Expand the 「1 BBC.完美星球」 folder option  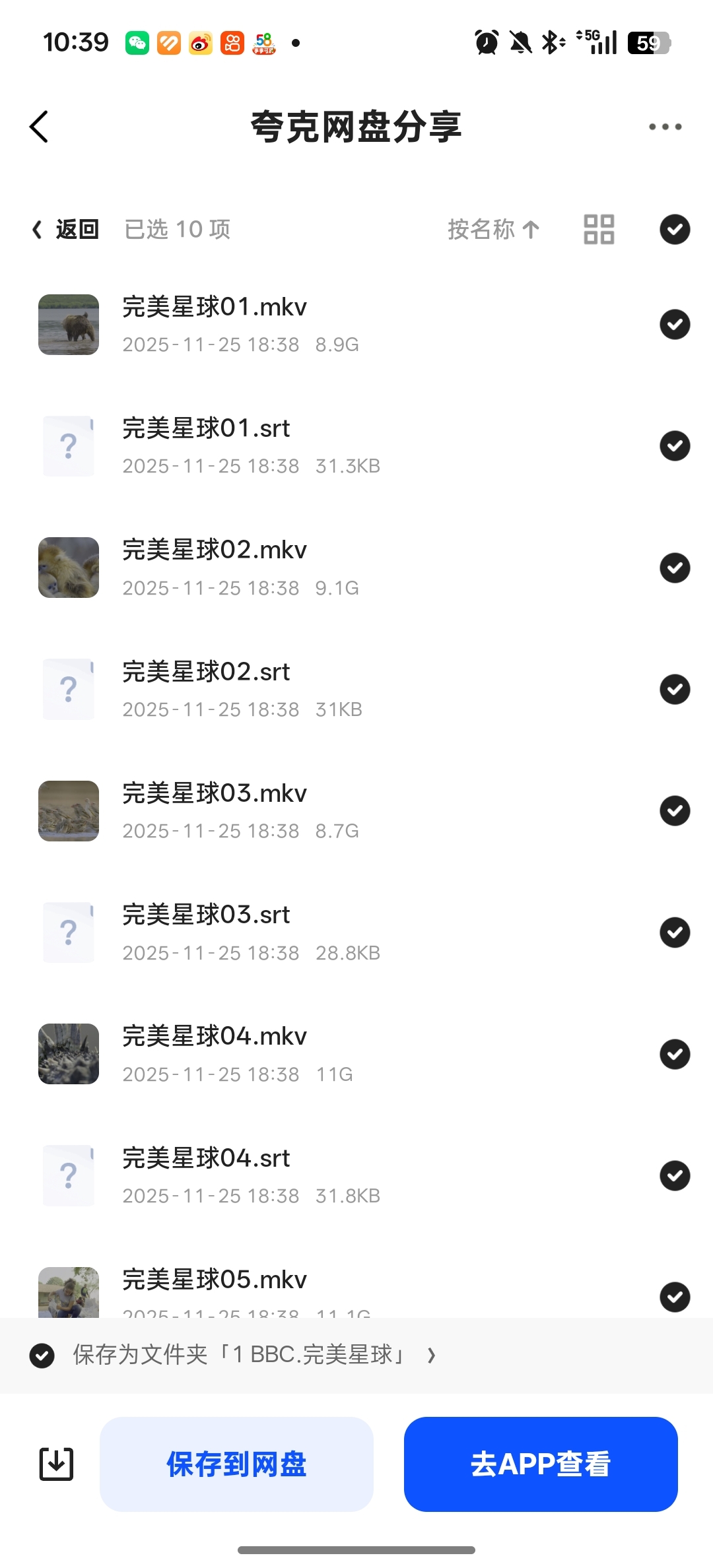click(431, 1356)
